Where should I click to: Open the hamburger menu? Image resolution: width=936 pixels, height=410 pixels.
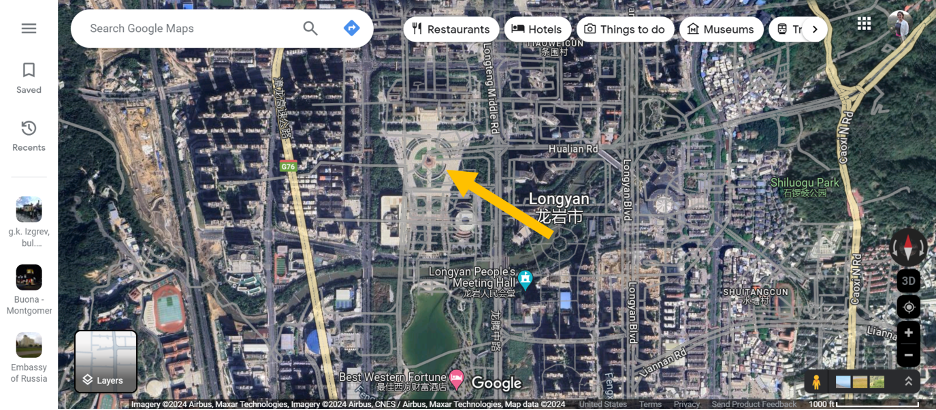pos(28,28)
